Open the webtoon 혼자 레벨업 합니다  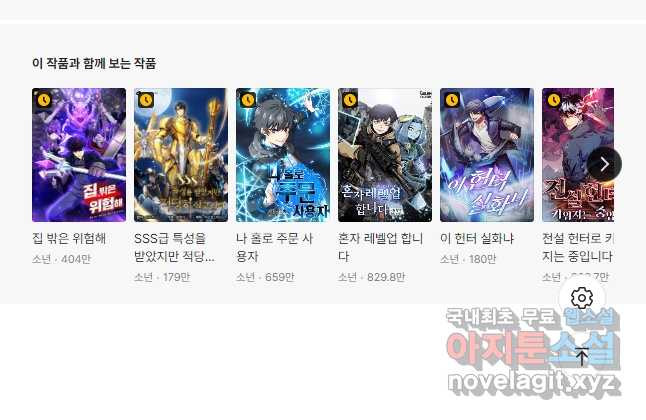pos(385,155)
